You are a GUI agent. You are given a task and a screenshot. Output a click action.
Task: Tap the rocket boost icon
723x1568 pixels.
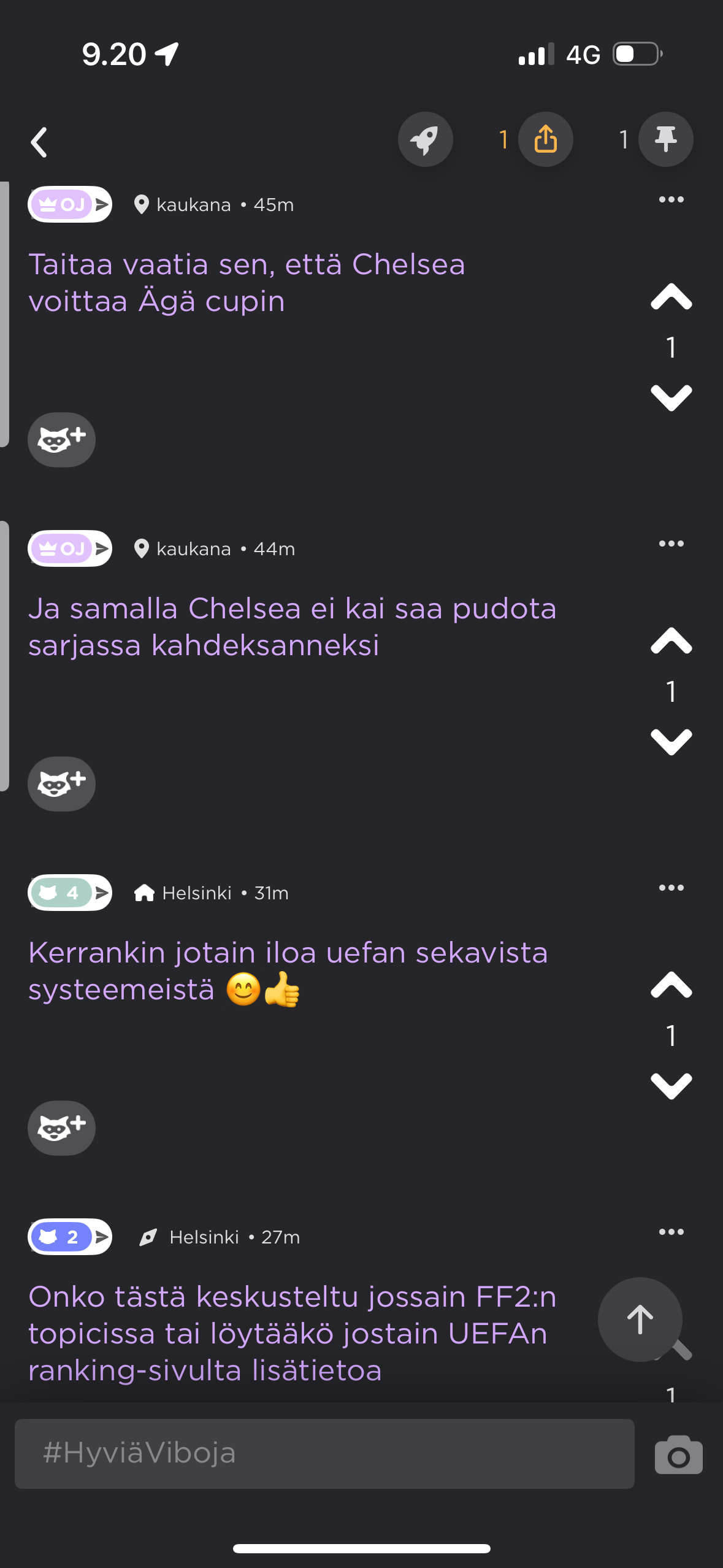point(425,140)
